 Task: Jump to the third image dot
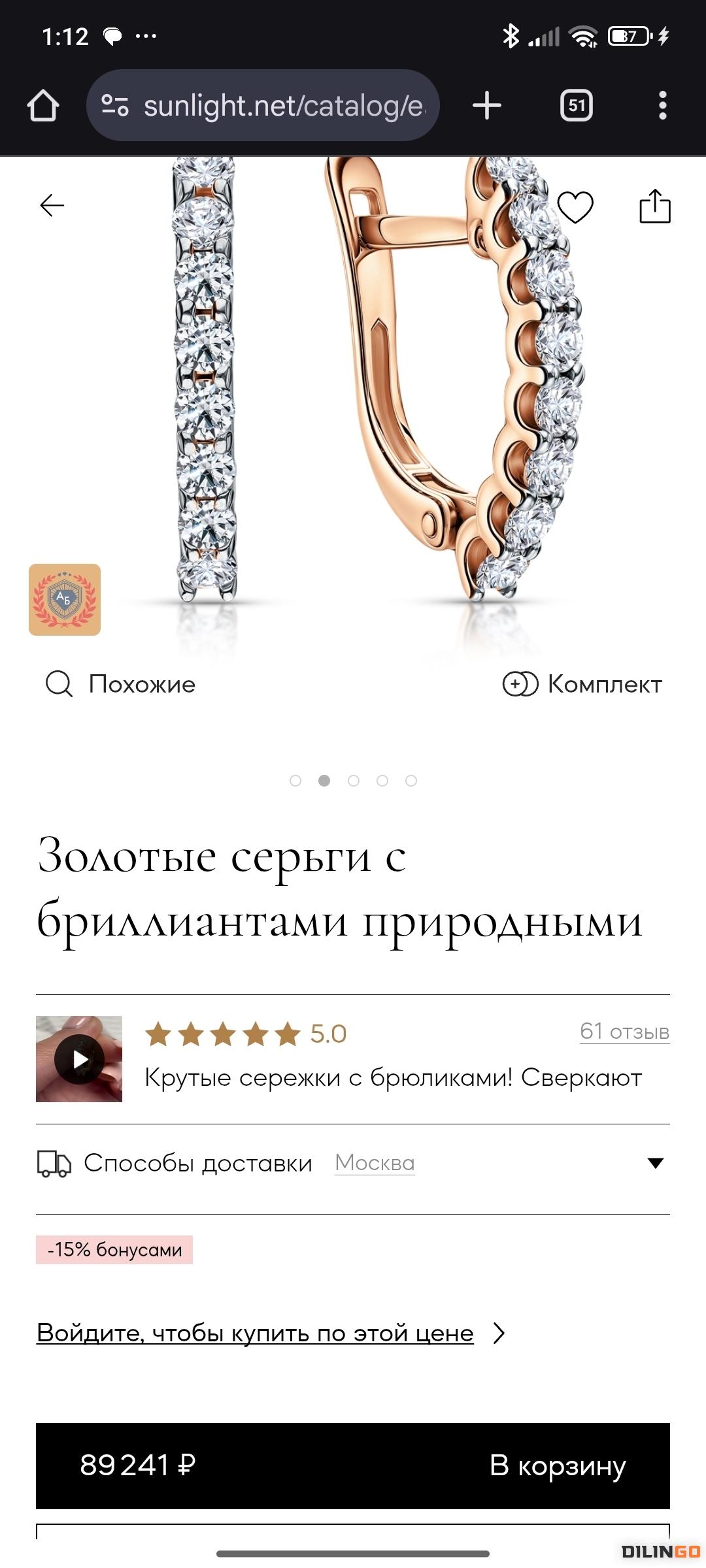[354, 781]
